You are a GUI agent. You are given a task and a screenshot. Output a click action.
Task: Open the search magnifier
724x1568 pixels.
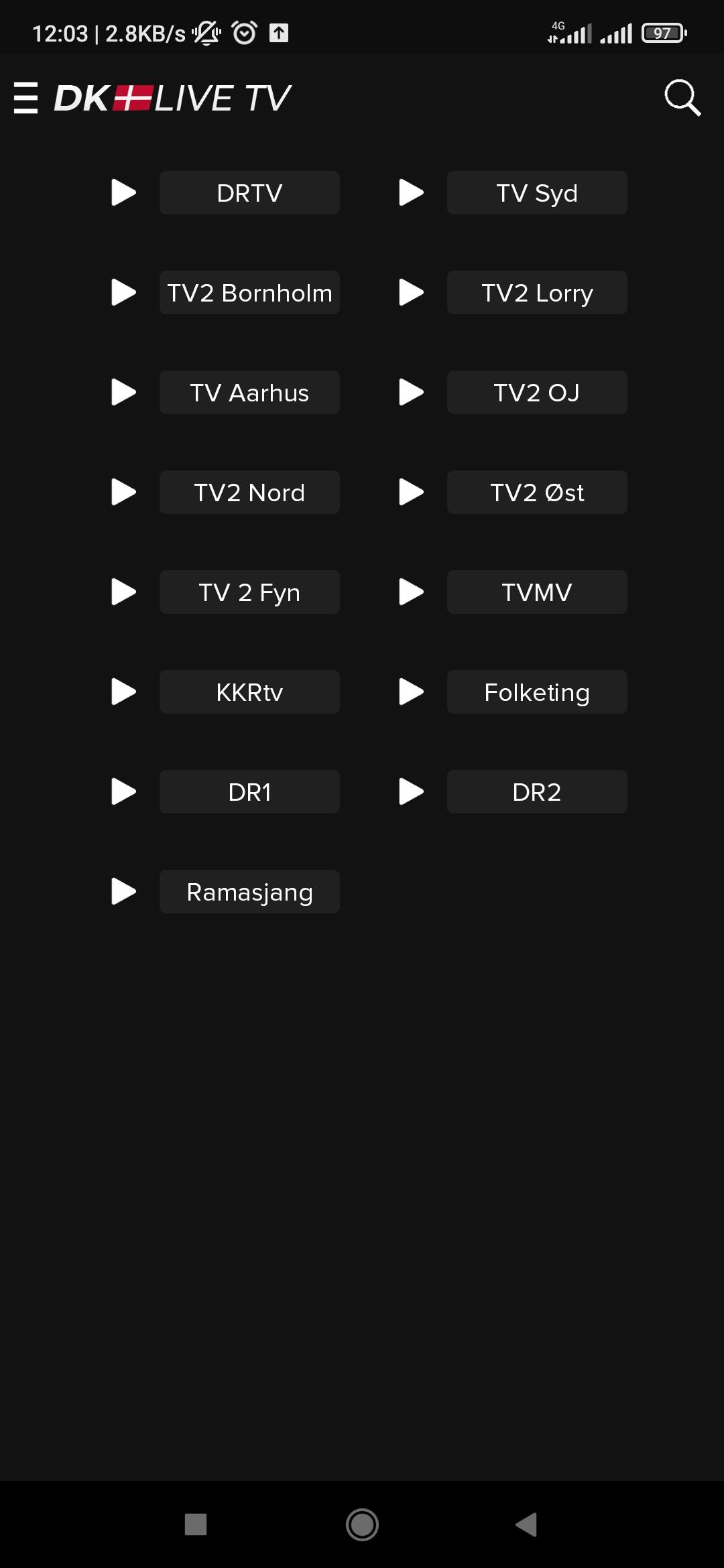coord(682,98)
